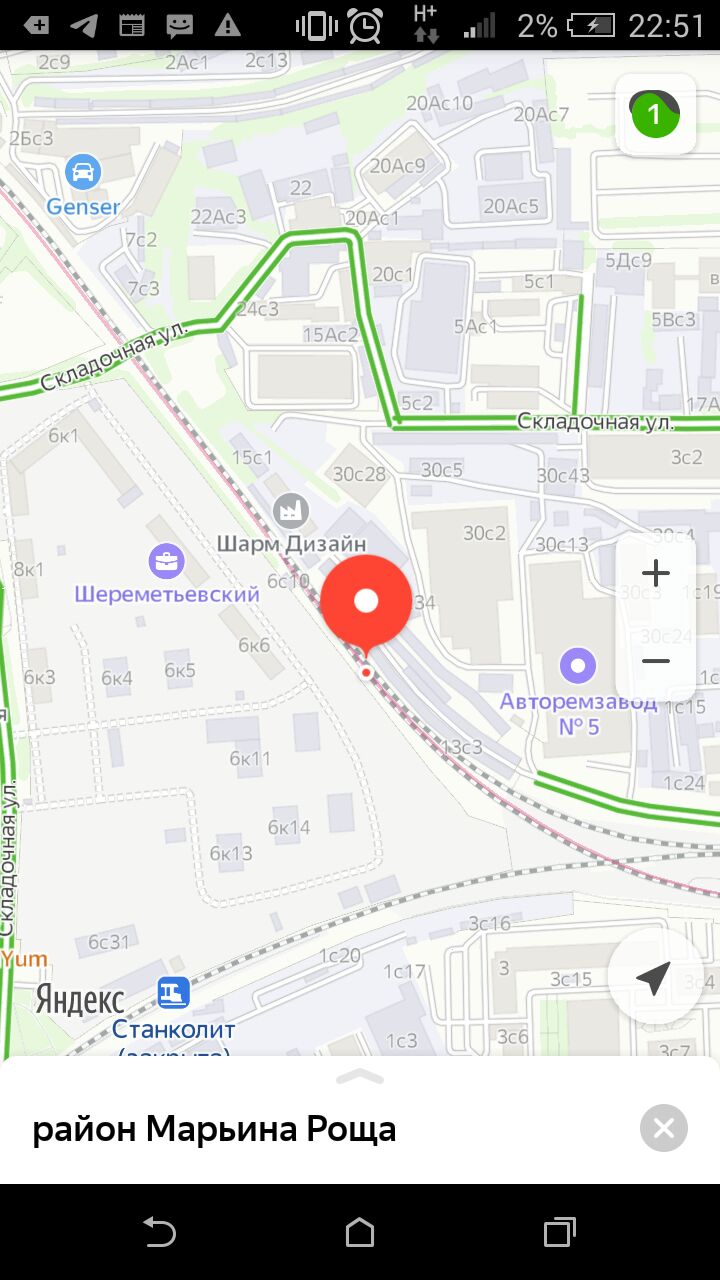Open Шарм Дизайн factory marker
720x1280 pixels.
click(291, 510)
